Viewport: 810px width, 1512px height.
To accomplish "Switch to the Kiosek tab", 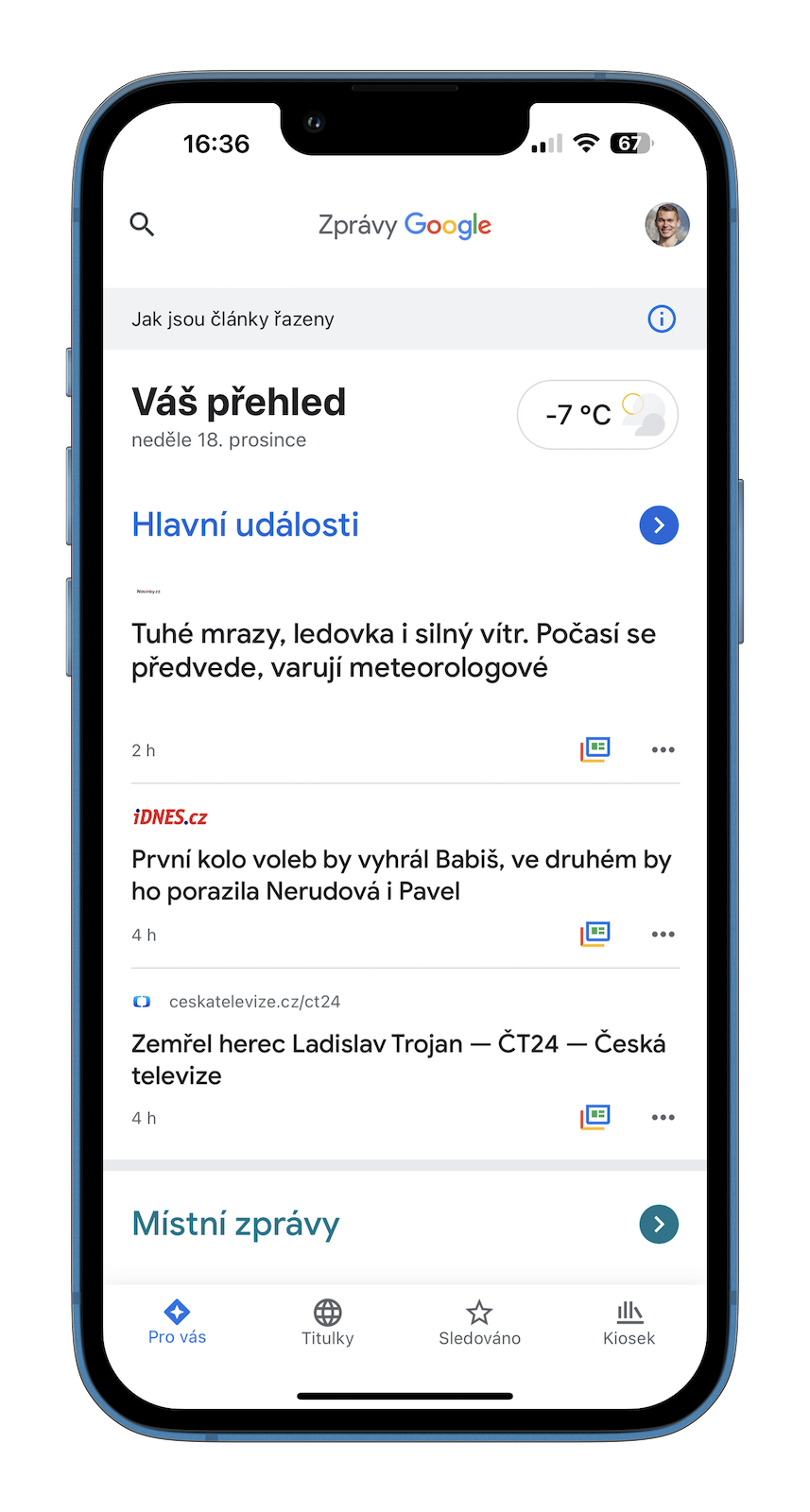I will pos(629,1322).
